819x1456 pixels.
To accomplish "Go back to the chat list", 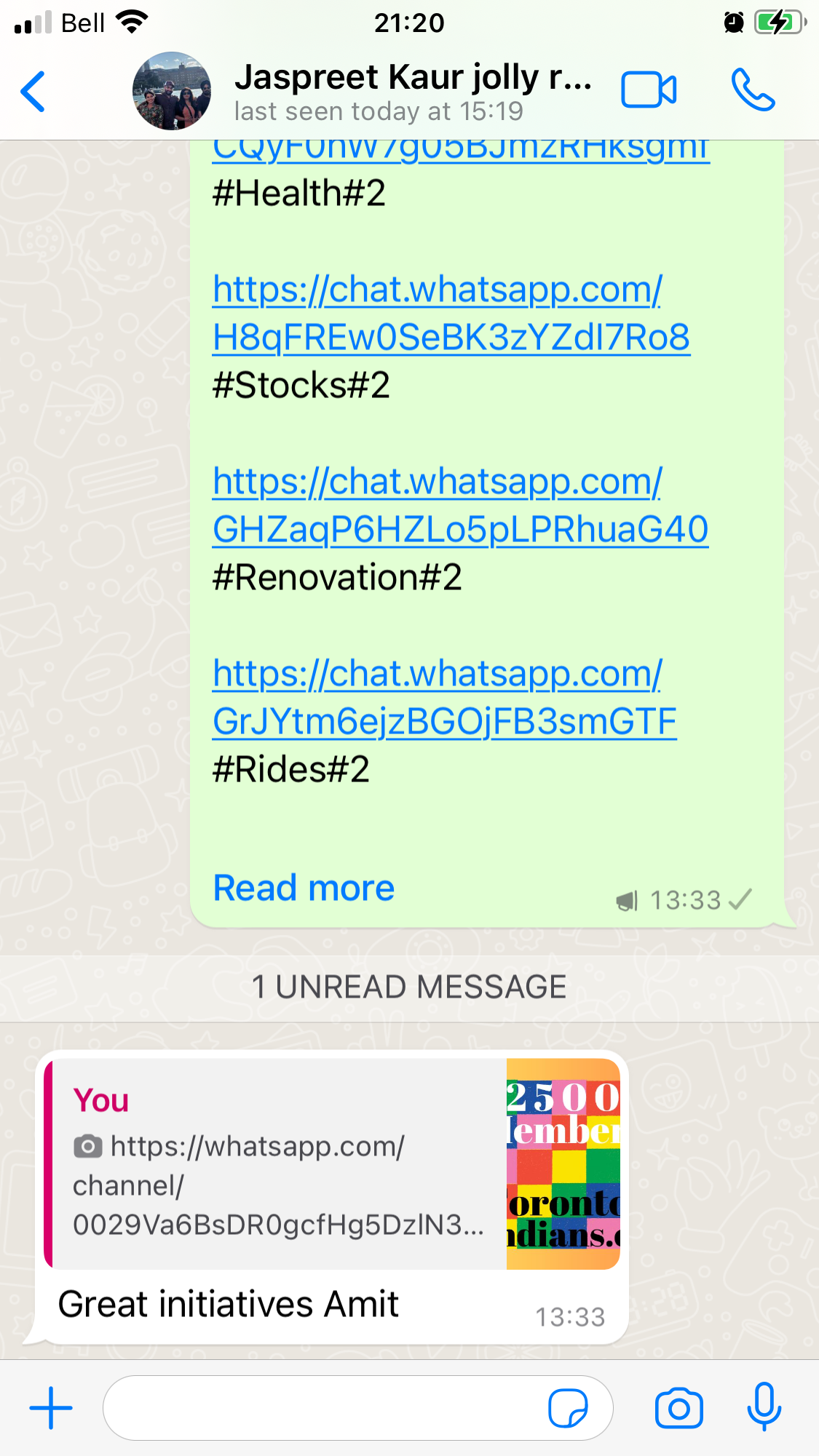I will pyautogui.click(x=33, y=92).
